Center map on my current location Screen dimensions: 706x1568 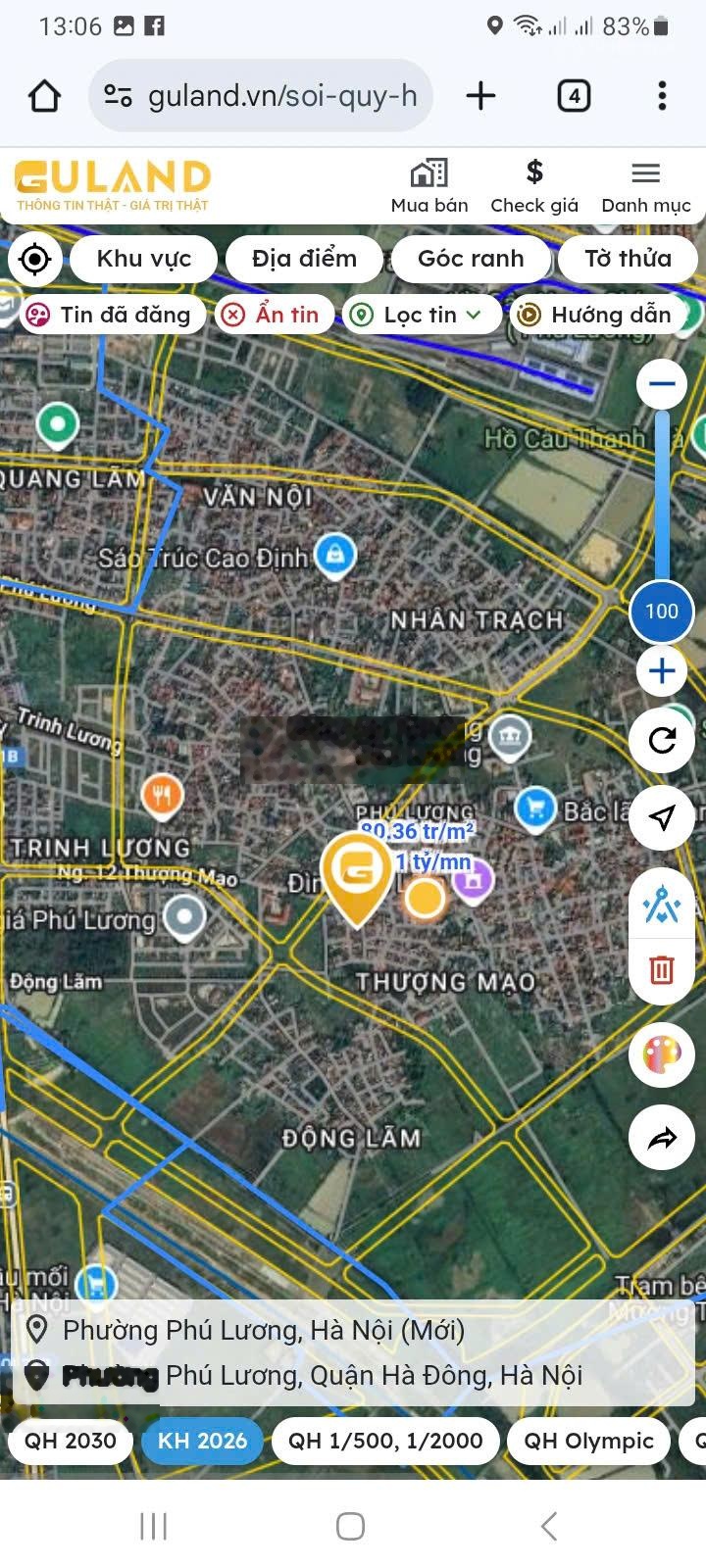coord(35,260)
